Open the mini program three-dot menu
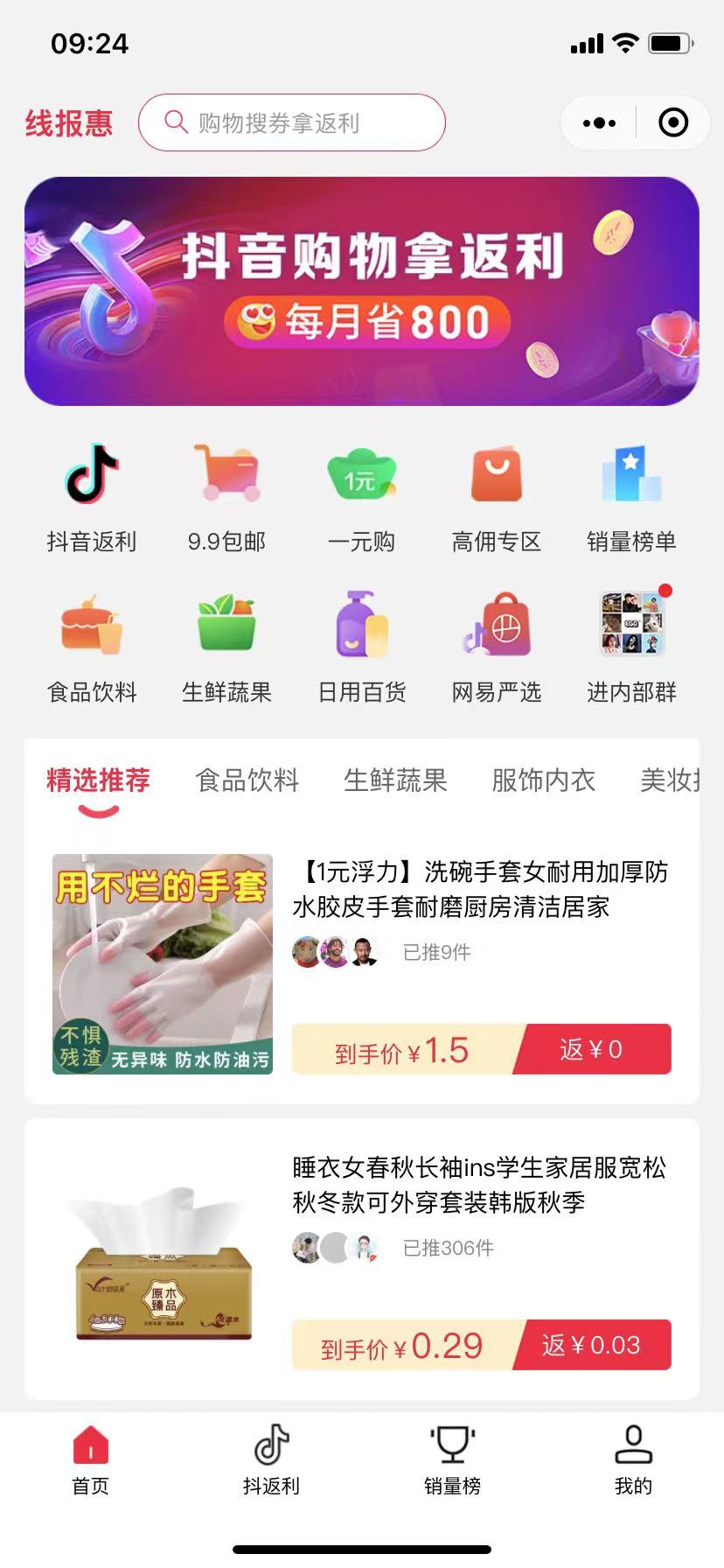 [599, 123]
